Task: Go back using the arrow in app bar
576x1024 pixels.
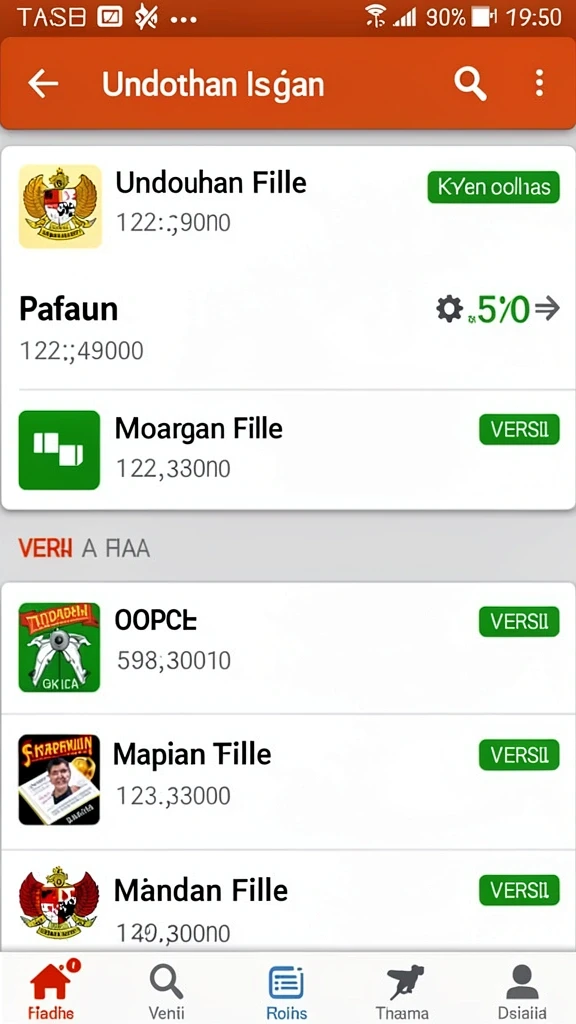Action: pyautogui.click(x=43, y=84)
